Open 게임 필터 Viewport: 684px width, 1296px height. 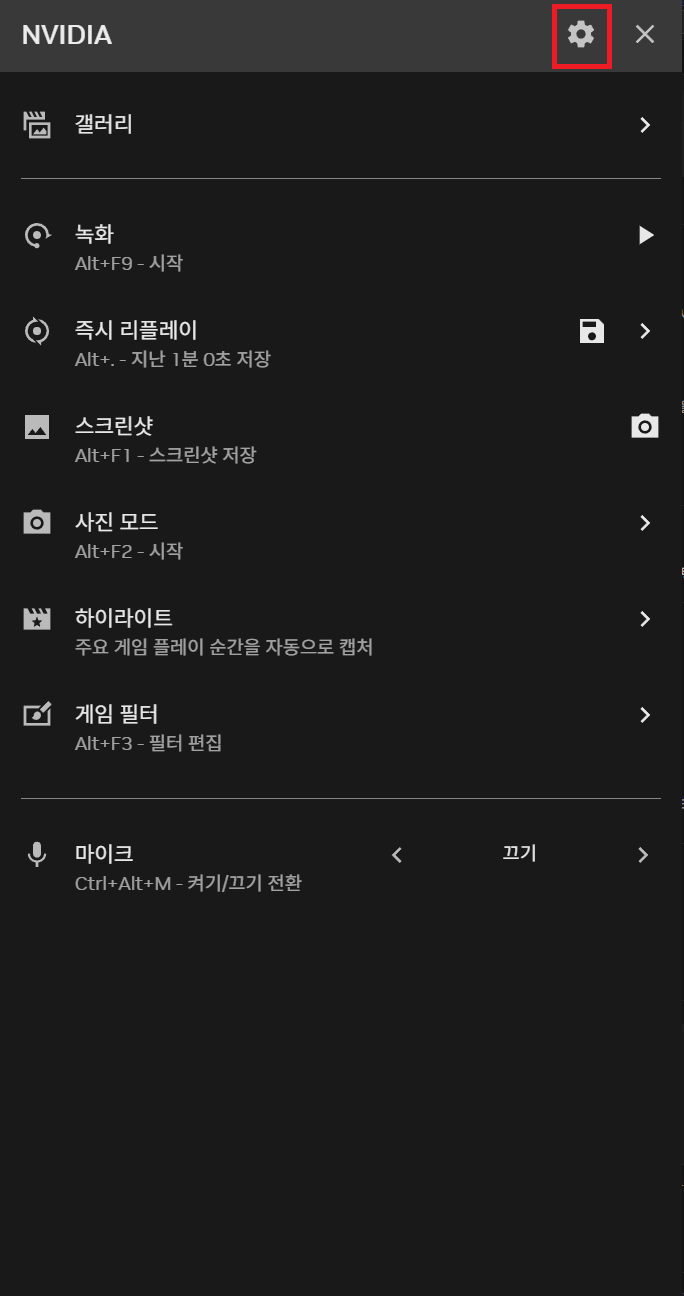[340, 727]
